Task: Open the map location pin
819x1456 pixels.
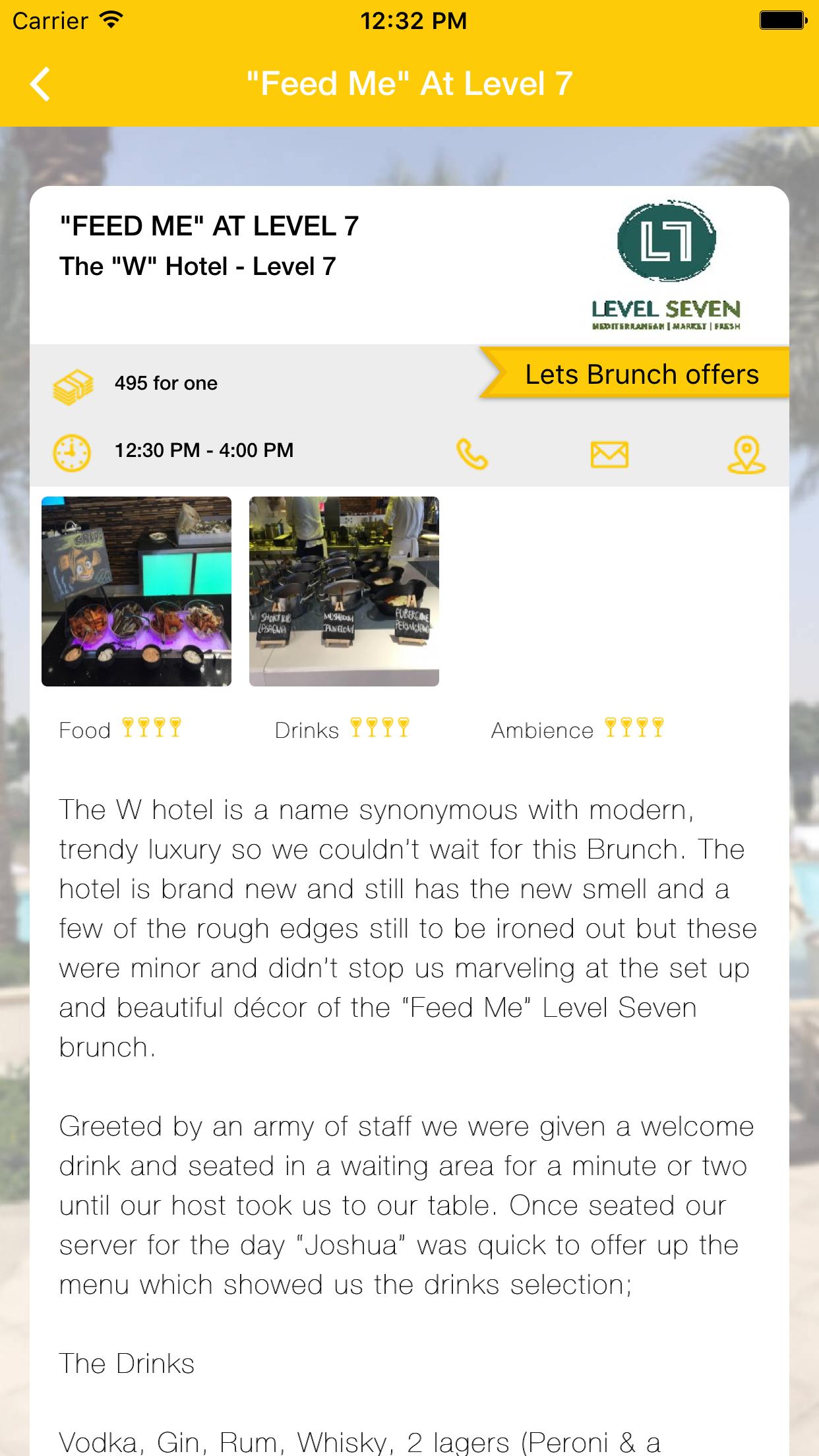Action: [x=746, y=454]
